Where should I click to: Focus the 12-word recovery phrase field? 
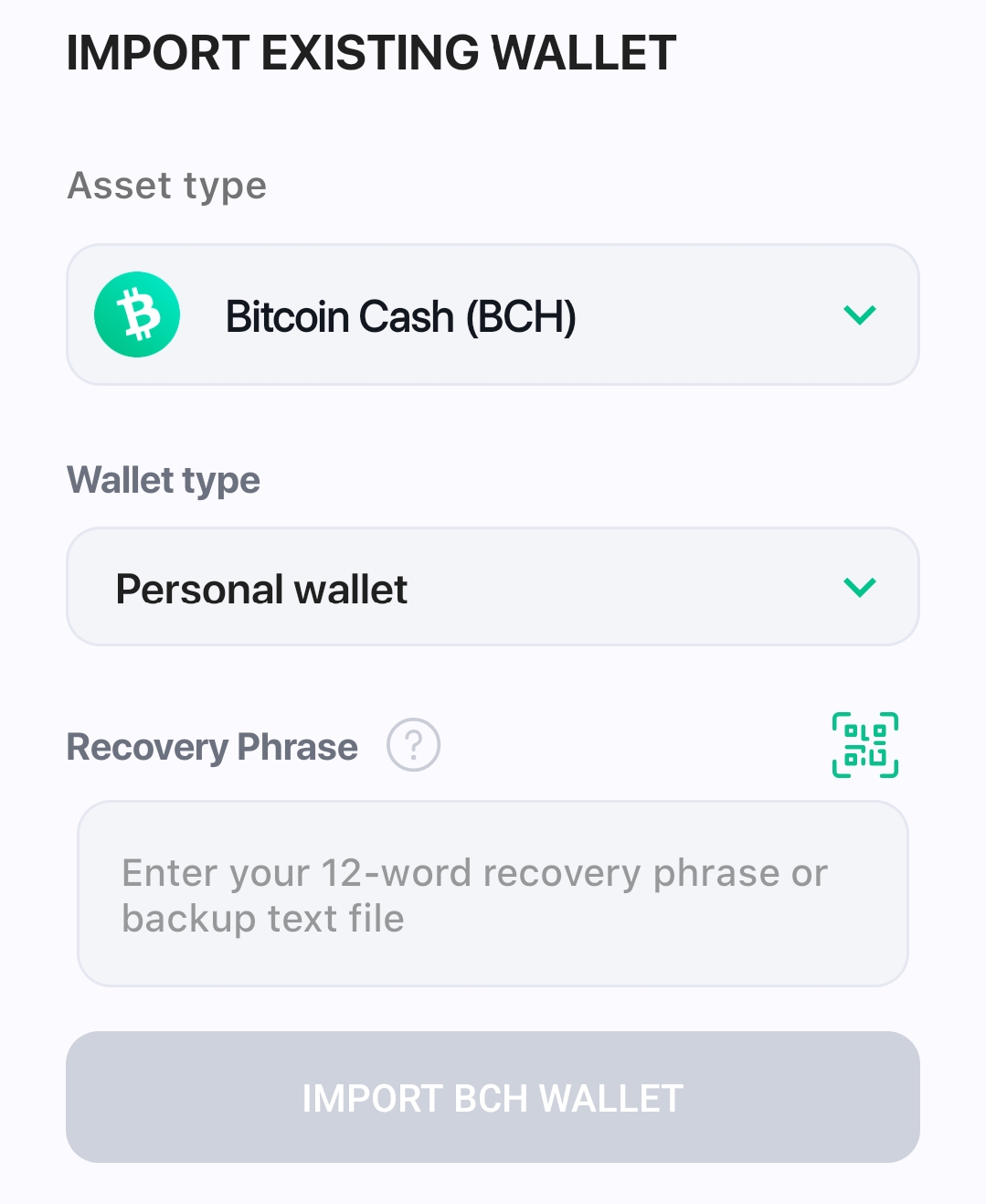(493, 894)
